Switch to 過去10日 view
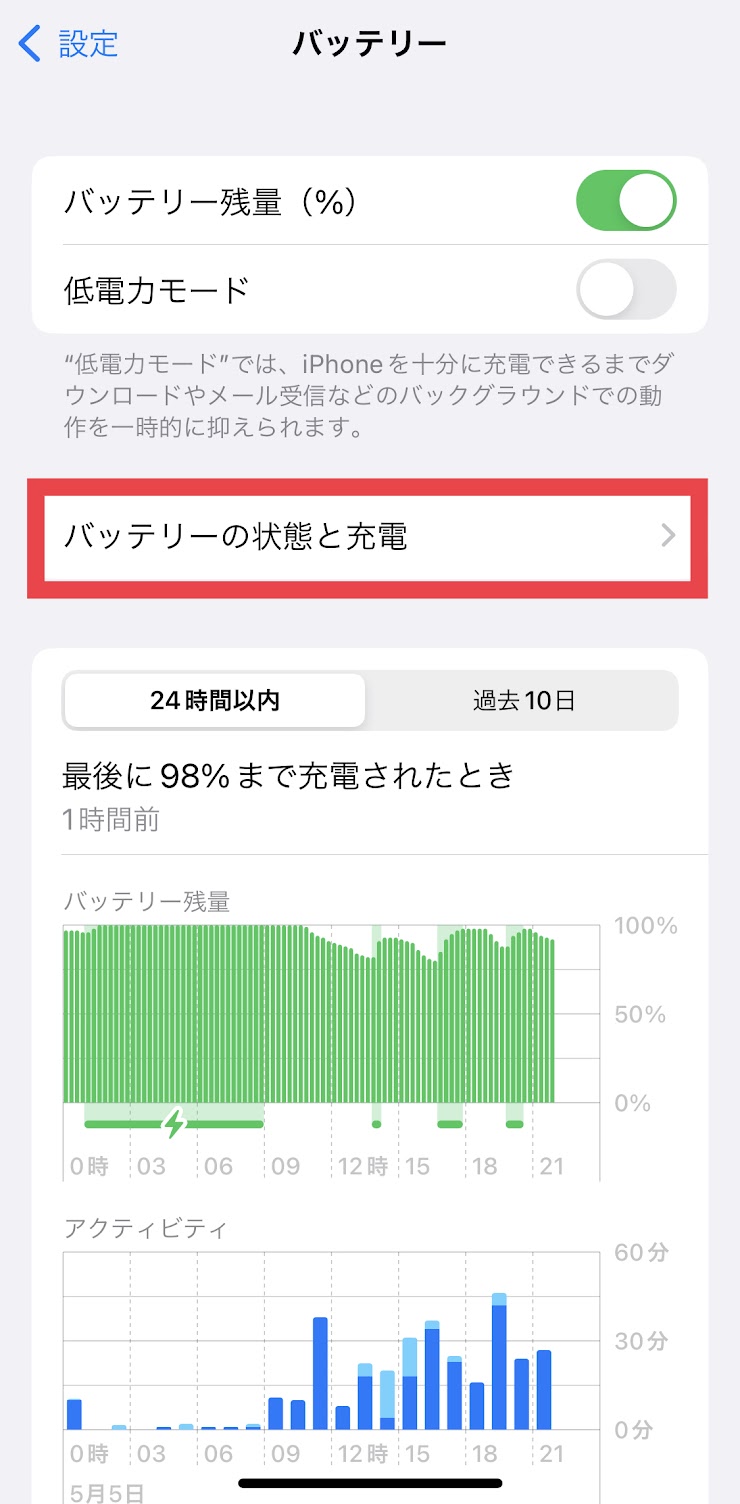This screenshot has width=740, height=1504. [523, 700]
